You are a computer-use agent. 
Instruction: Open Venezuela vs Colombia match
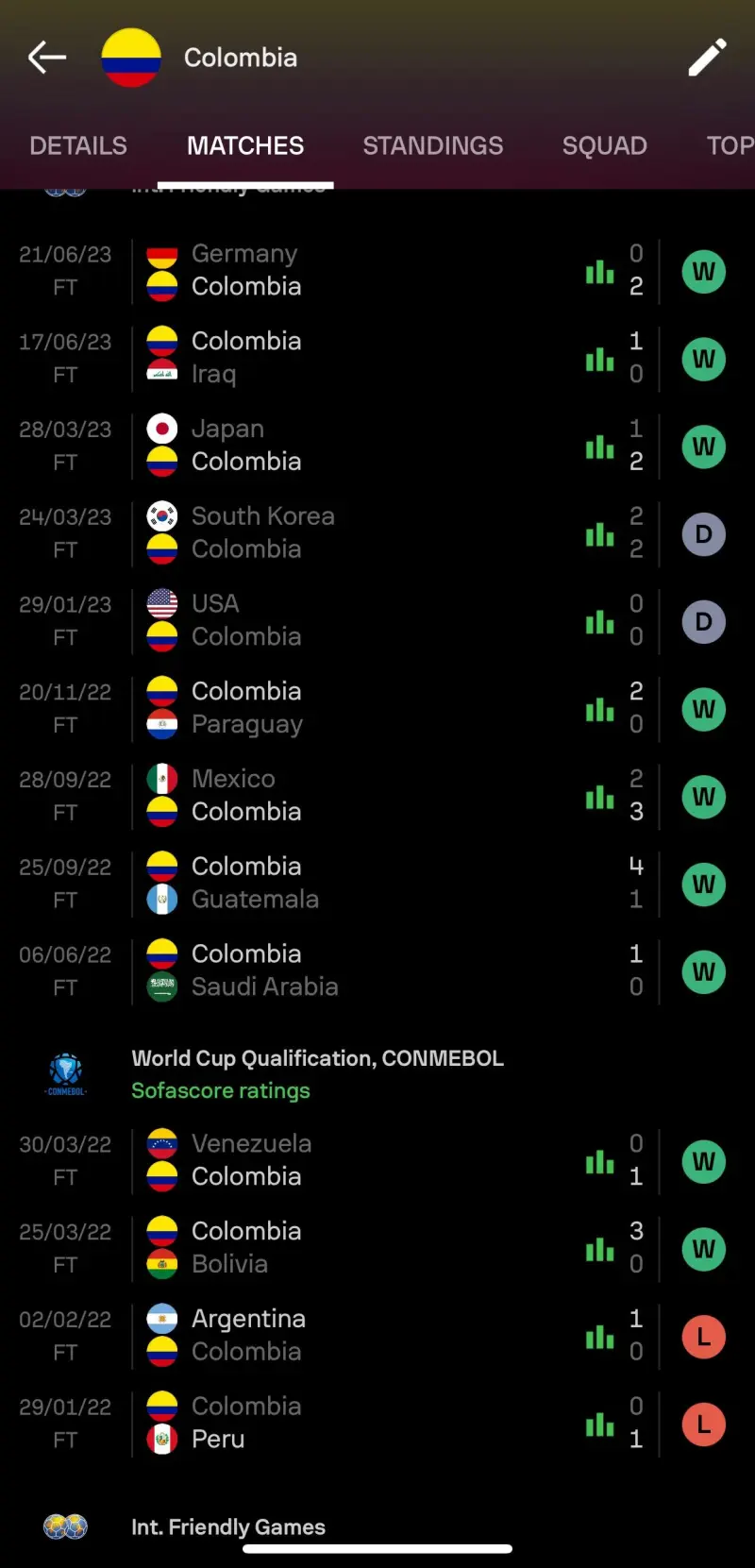(x=359, y=1160)
